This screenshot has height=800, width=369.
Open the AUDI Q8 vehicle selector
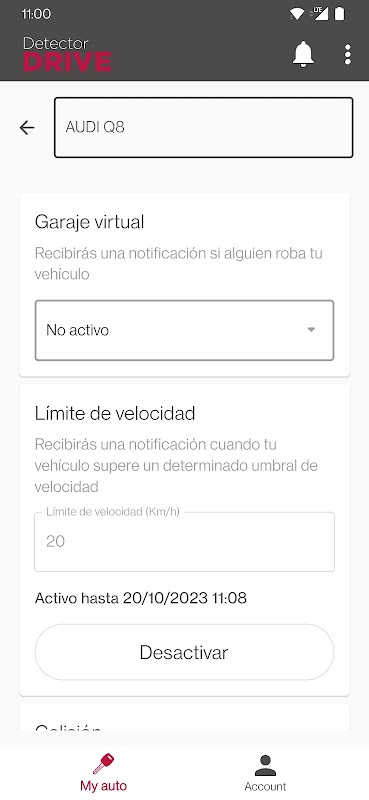pyautogui.click(x=204, y=128)
